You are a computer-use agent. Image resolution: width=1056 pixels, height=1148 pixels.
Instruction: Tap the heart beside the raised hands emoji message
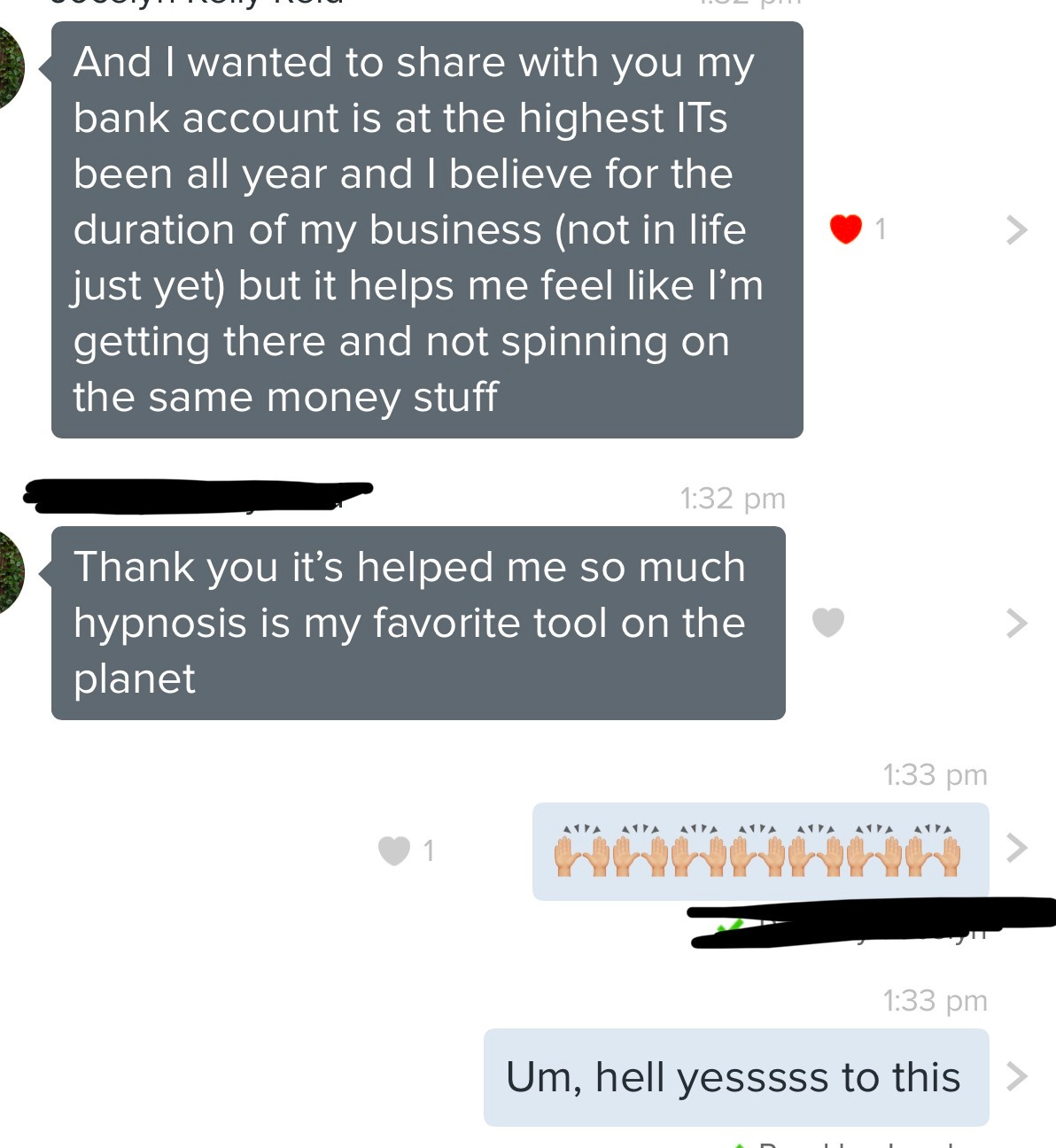click(394, 850)
